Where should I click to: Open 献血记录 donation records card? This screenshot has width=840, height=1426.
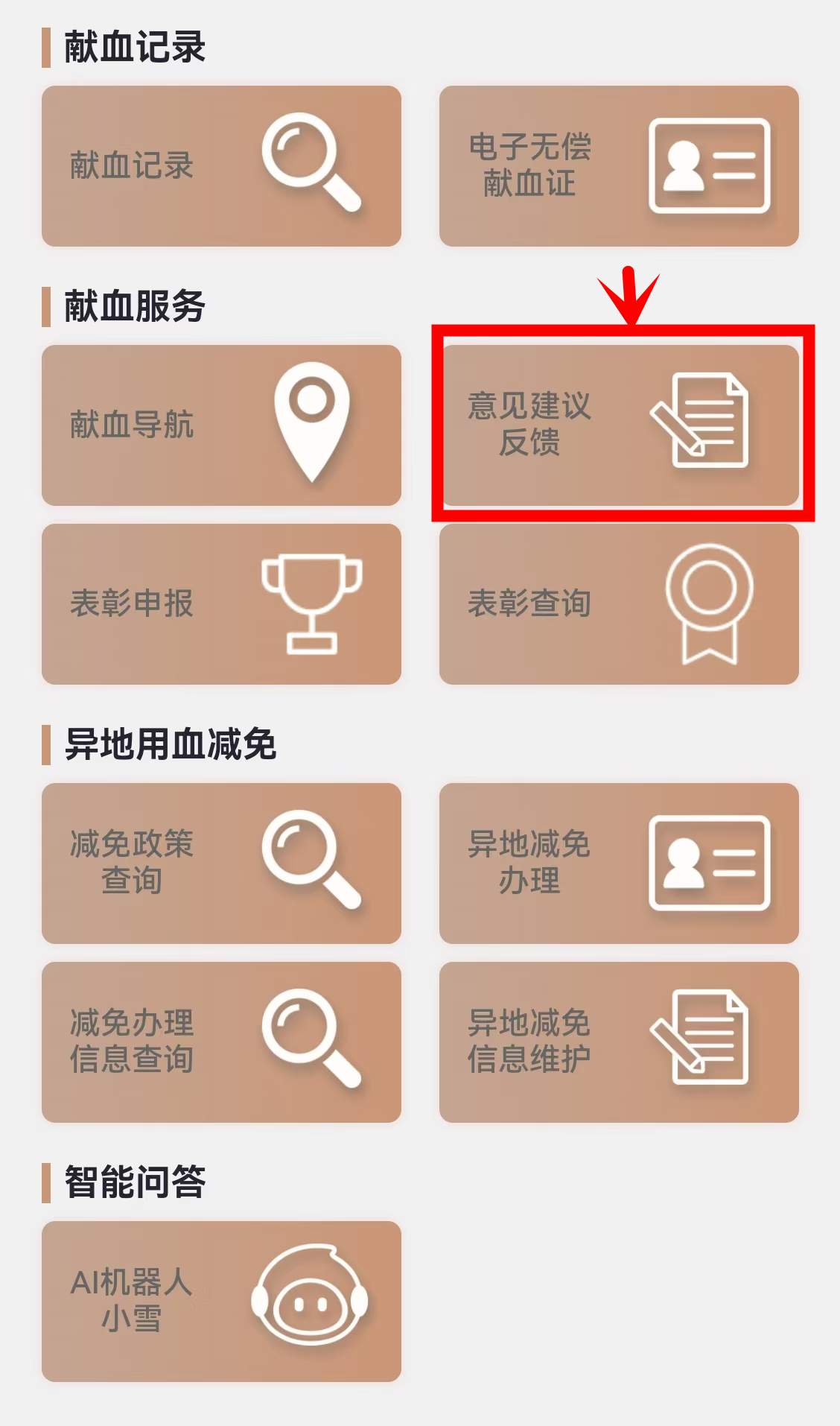[x=221, y=165]
